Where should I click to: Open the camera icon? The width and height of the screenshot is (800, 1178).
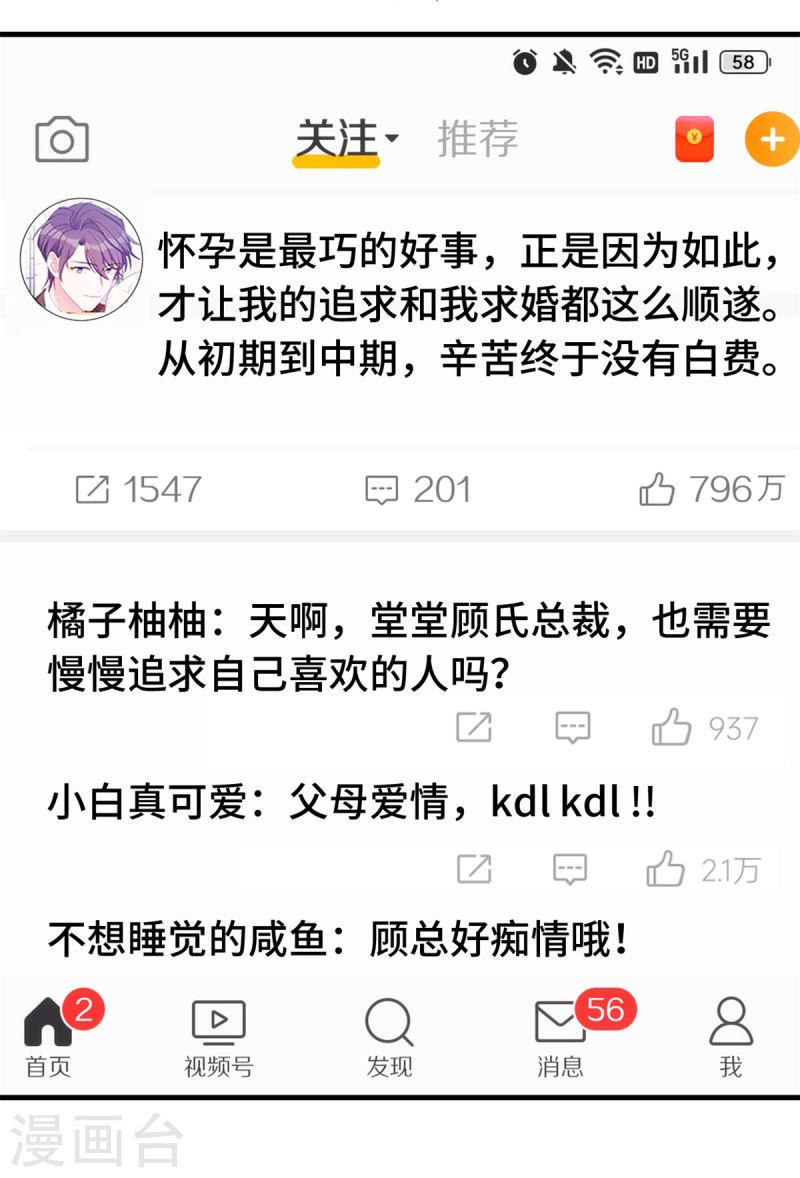click(62, 139)
